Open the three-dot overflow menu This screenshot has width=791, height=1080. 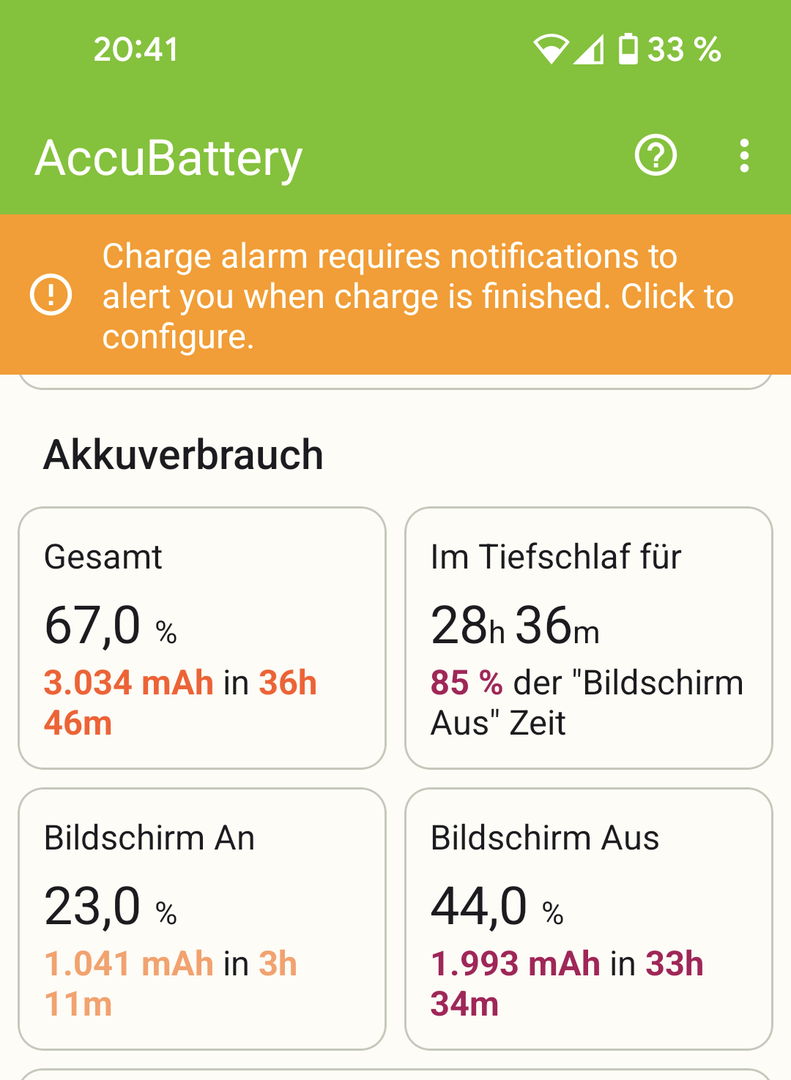[x=744, y=156]
